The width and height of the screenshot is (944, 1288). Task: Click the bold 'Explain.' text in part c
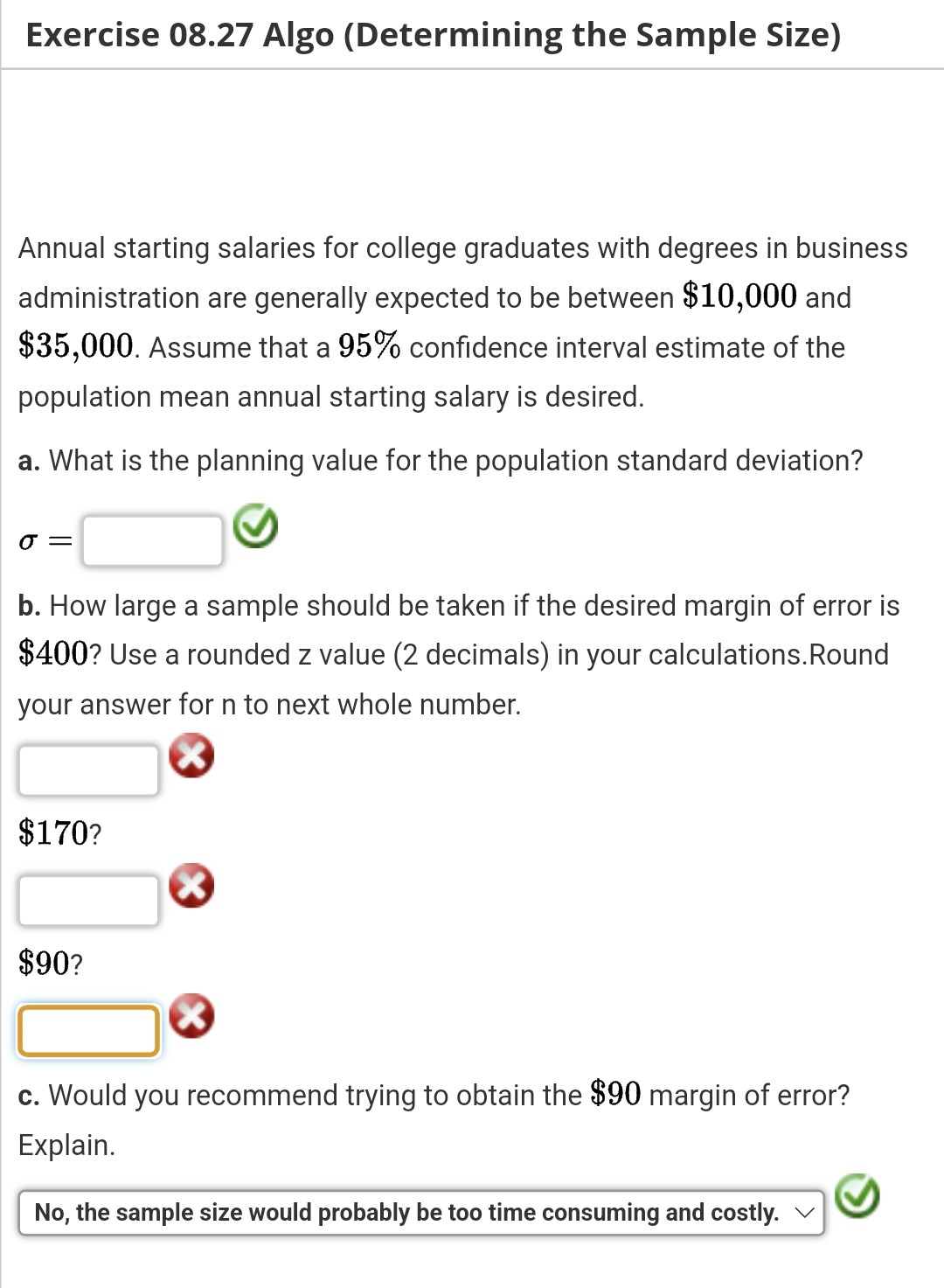click(x=66, y=1145)
